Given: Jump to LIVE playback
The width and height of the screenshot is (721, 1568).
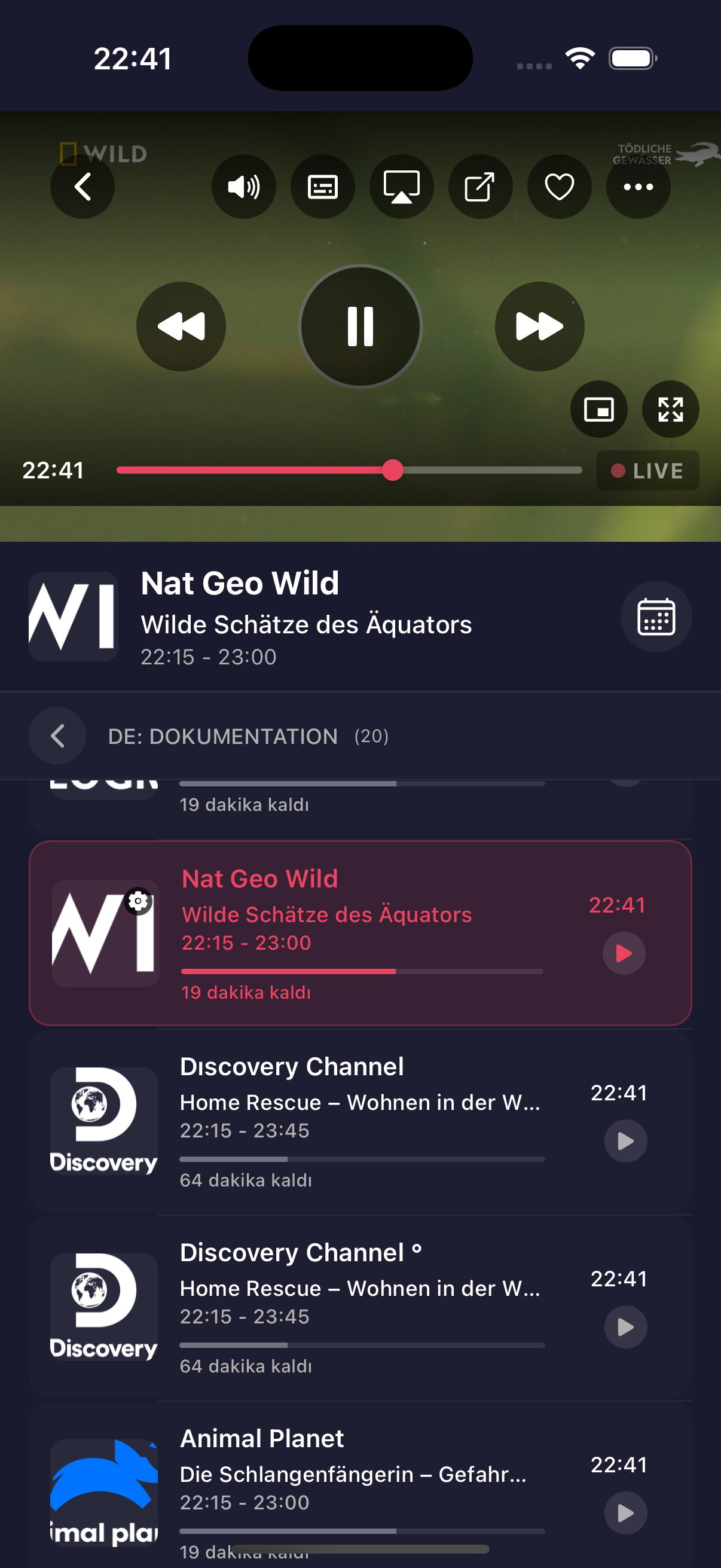Looking at the screenshot, I should (647, 470).
